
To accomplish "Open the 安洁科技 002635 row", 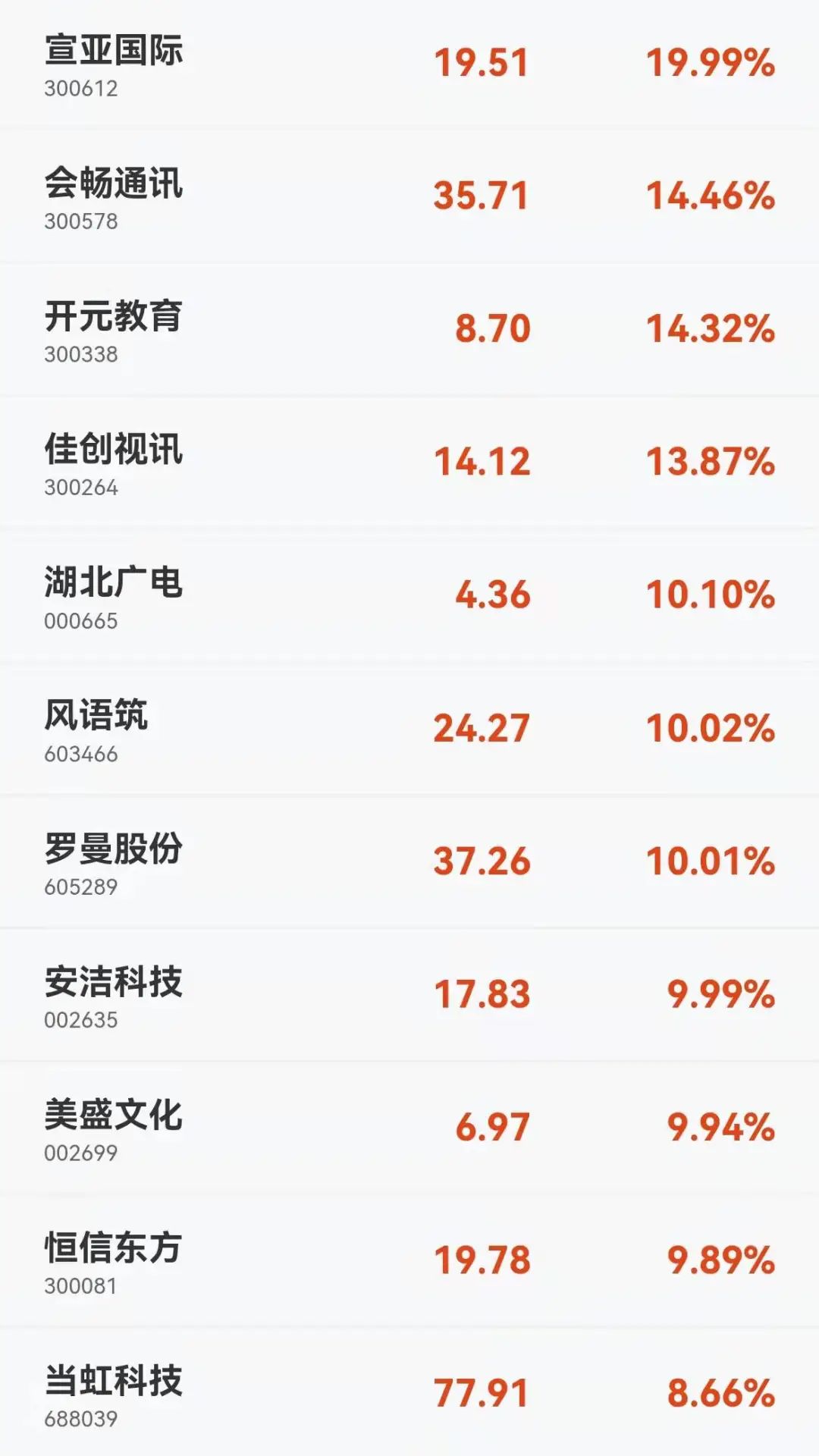I will [409, 995].
